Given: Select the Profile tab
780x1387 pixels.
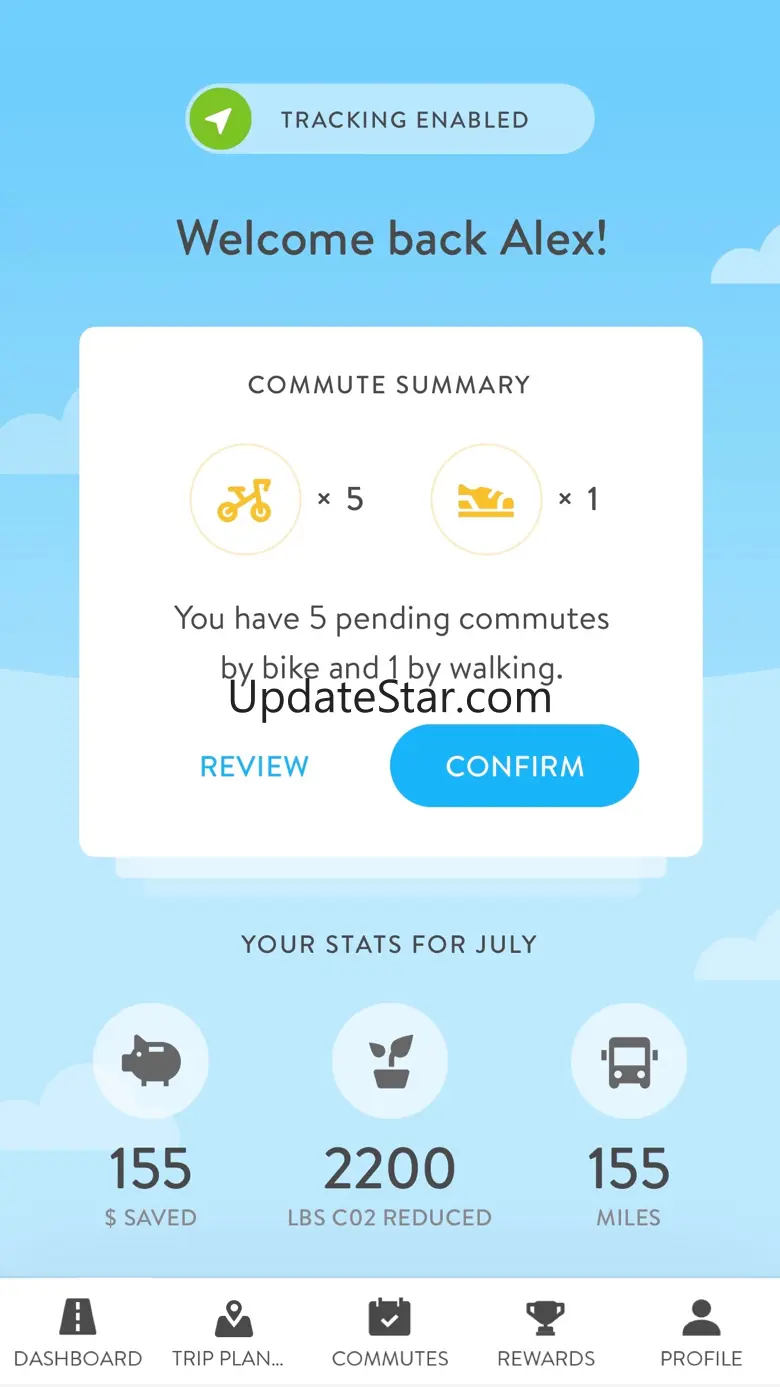Looking at the screenshot, I should (x=701, y=1333).
